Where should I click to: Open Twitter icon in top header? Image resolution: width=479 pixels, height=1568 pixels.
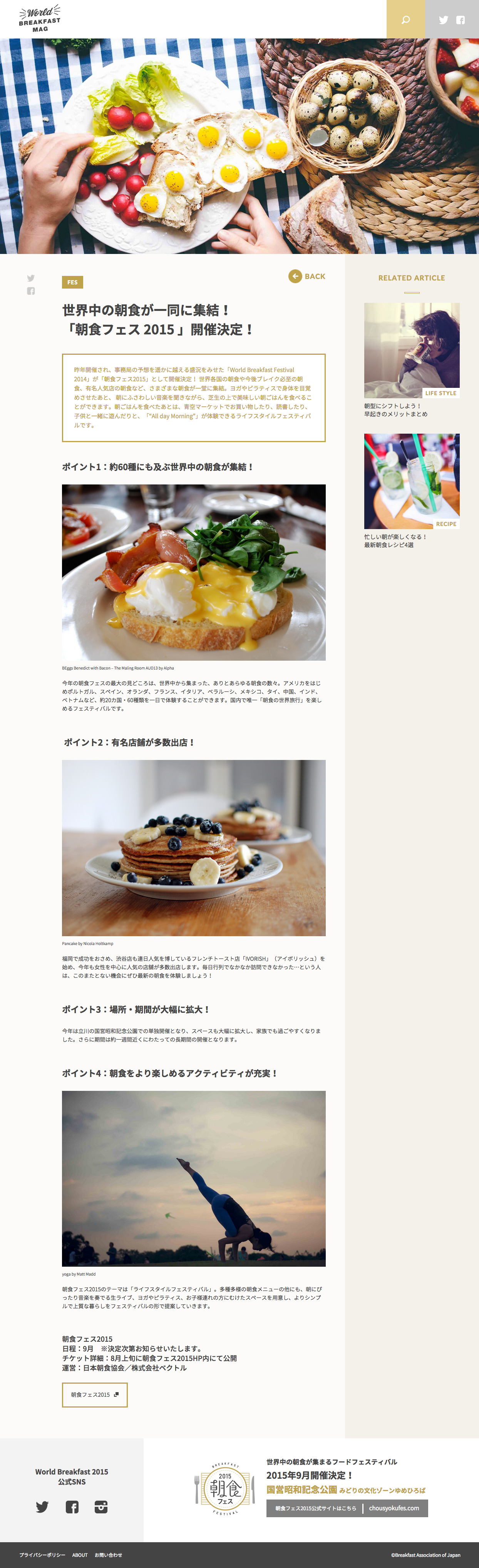coord(444,20)
